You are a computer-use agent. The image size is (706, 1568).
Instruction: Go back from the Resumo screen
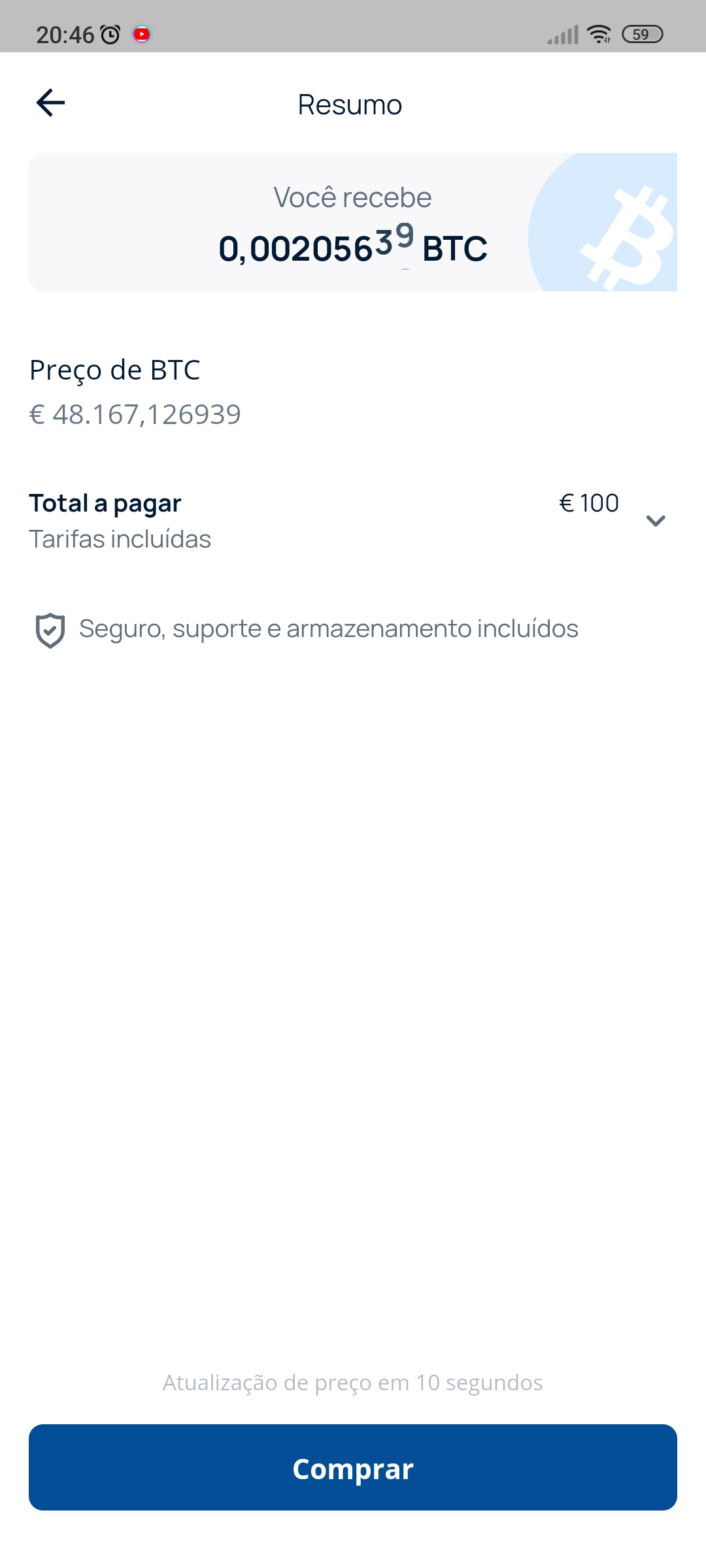50,103
